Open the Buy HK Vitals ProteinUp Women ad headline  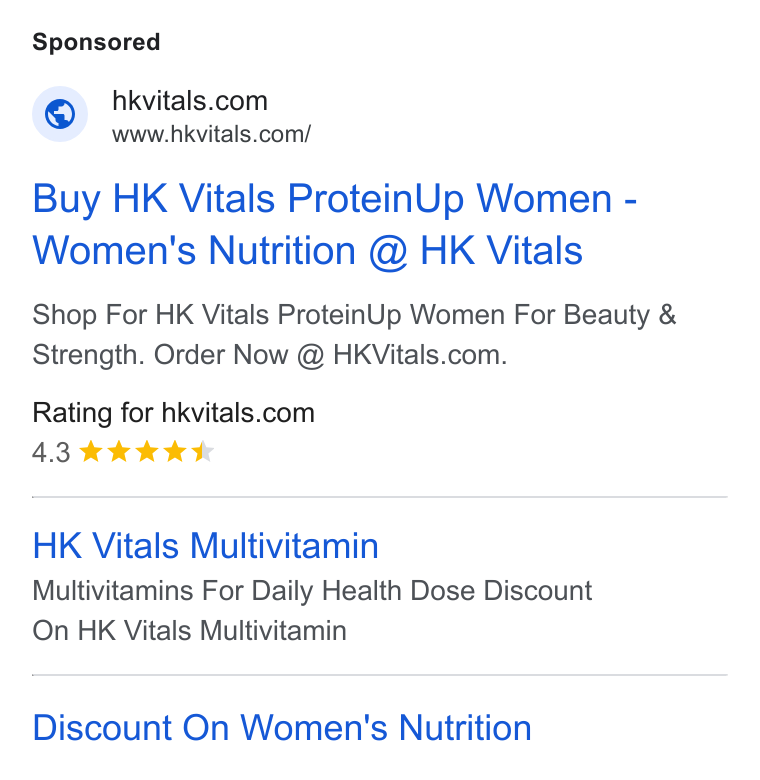pos(334,224)
